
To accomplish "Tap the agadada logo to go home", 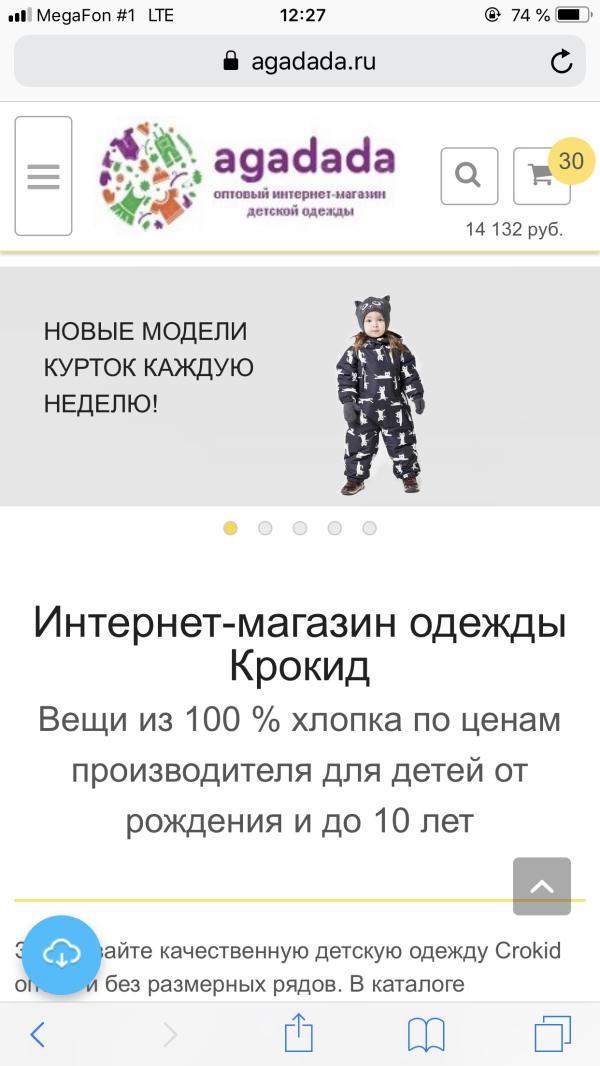I will tap(247, 176).
